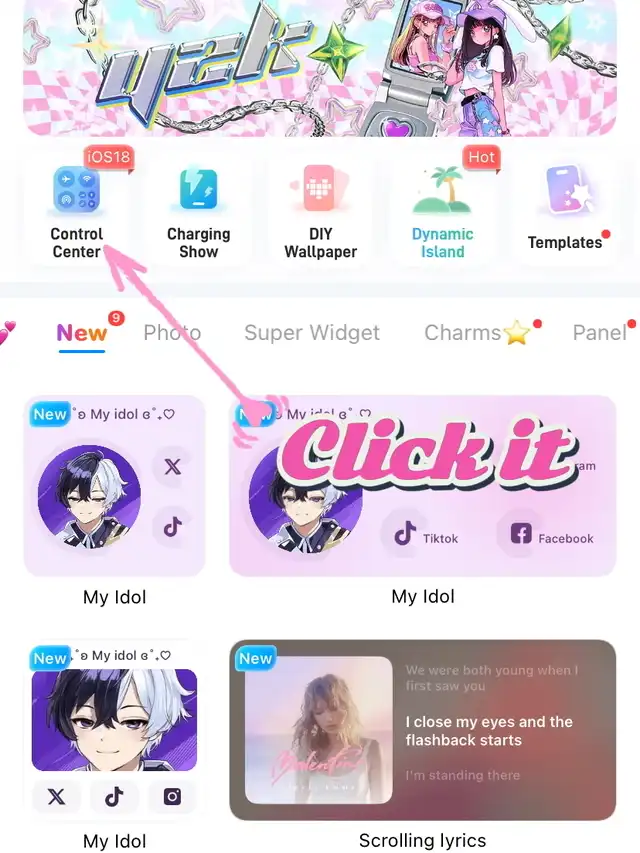Select the New tab
Screen dimensions: 640x853
[82, 332]
